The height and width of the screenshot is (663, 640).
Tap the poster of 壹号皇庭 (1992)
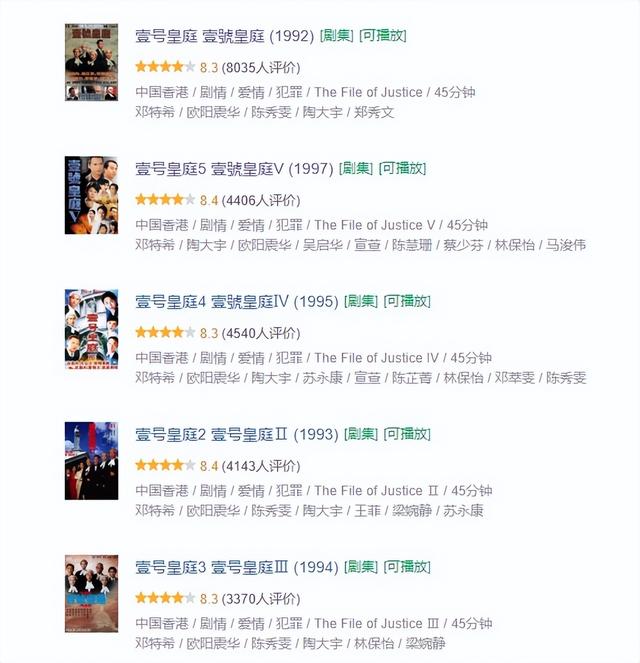coord(91,62)
